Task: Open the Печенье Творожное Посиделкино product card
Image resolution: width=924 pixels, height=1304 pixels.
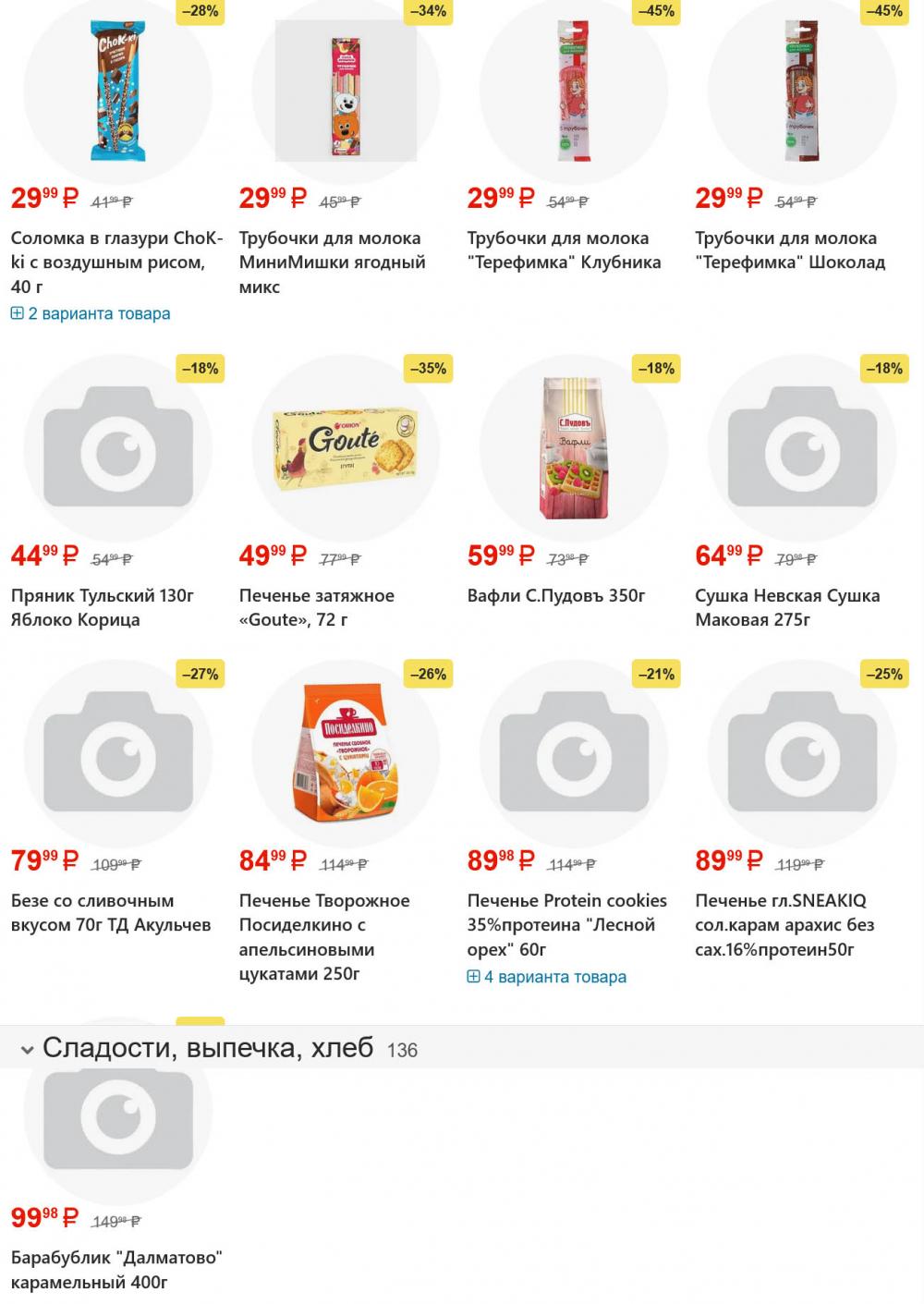Action: (323, 936)
